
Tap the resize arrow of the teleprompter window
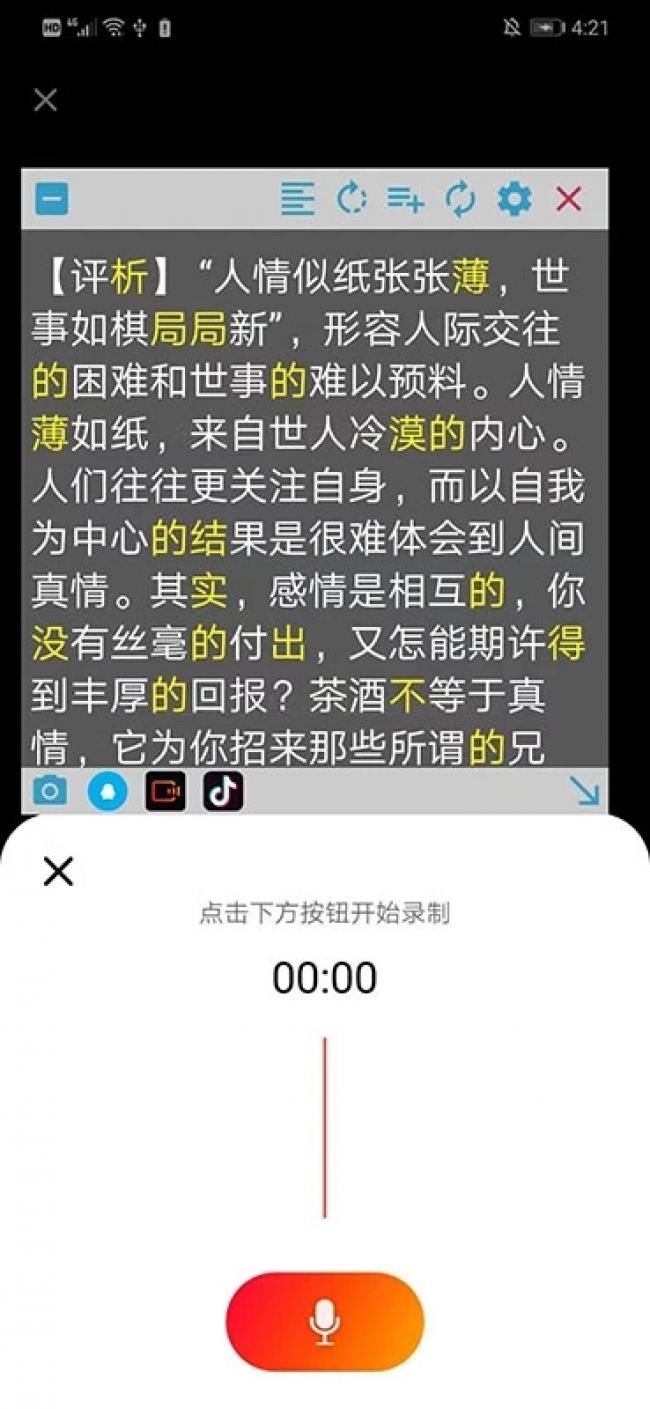click(x=584, y=792)
